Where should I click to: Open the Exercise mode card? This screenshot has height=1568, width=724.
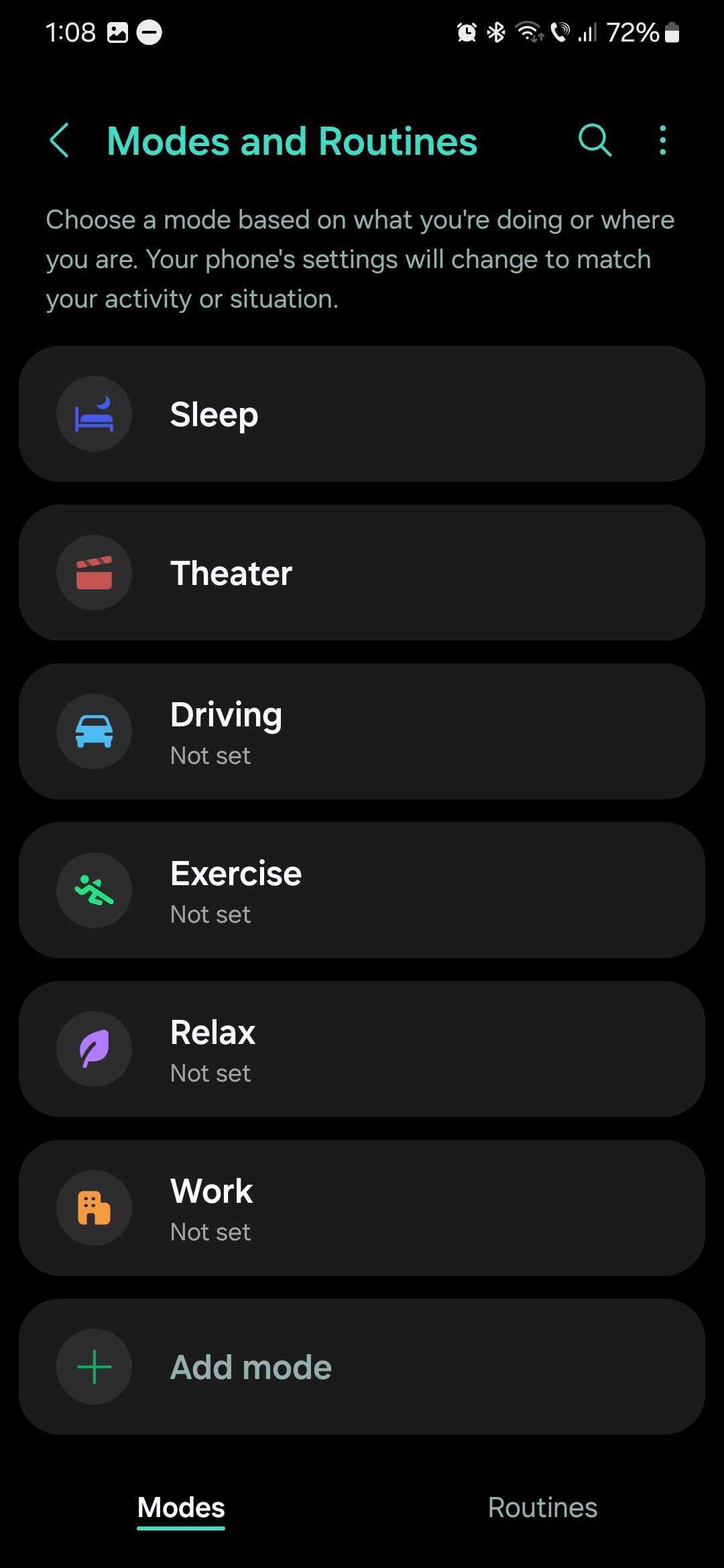coord(362,891)
